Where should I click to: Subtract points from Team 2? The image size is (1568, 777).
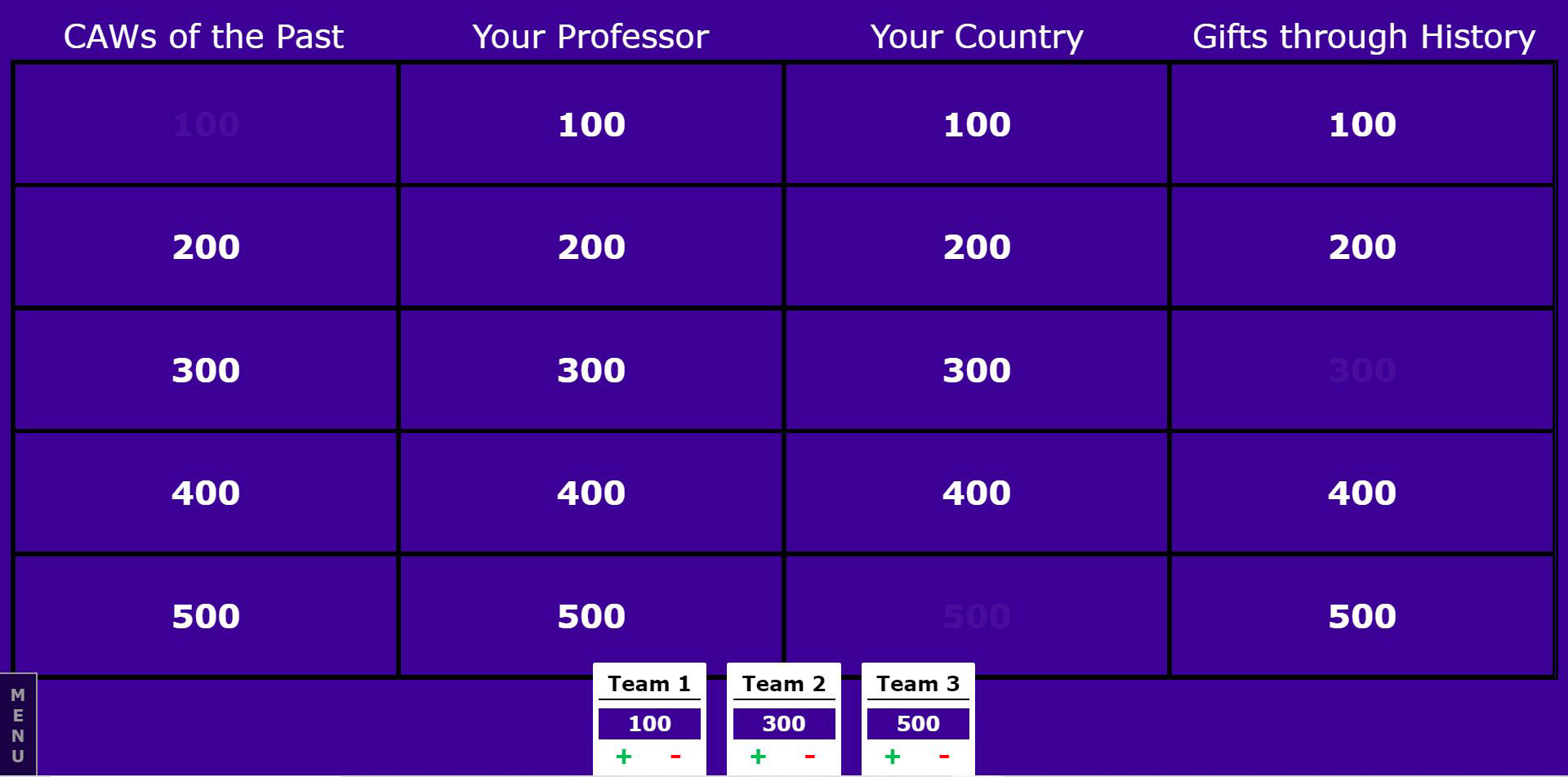point(809,757)
